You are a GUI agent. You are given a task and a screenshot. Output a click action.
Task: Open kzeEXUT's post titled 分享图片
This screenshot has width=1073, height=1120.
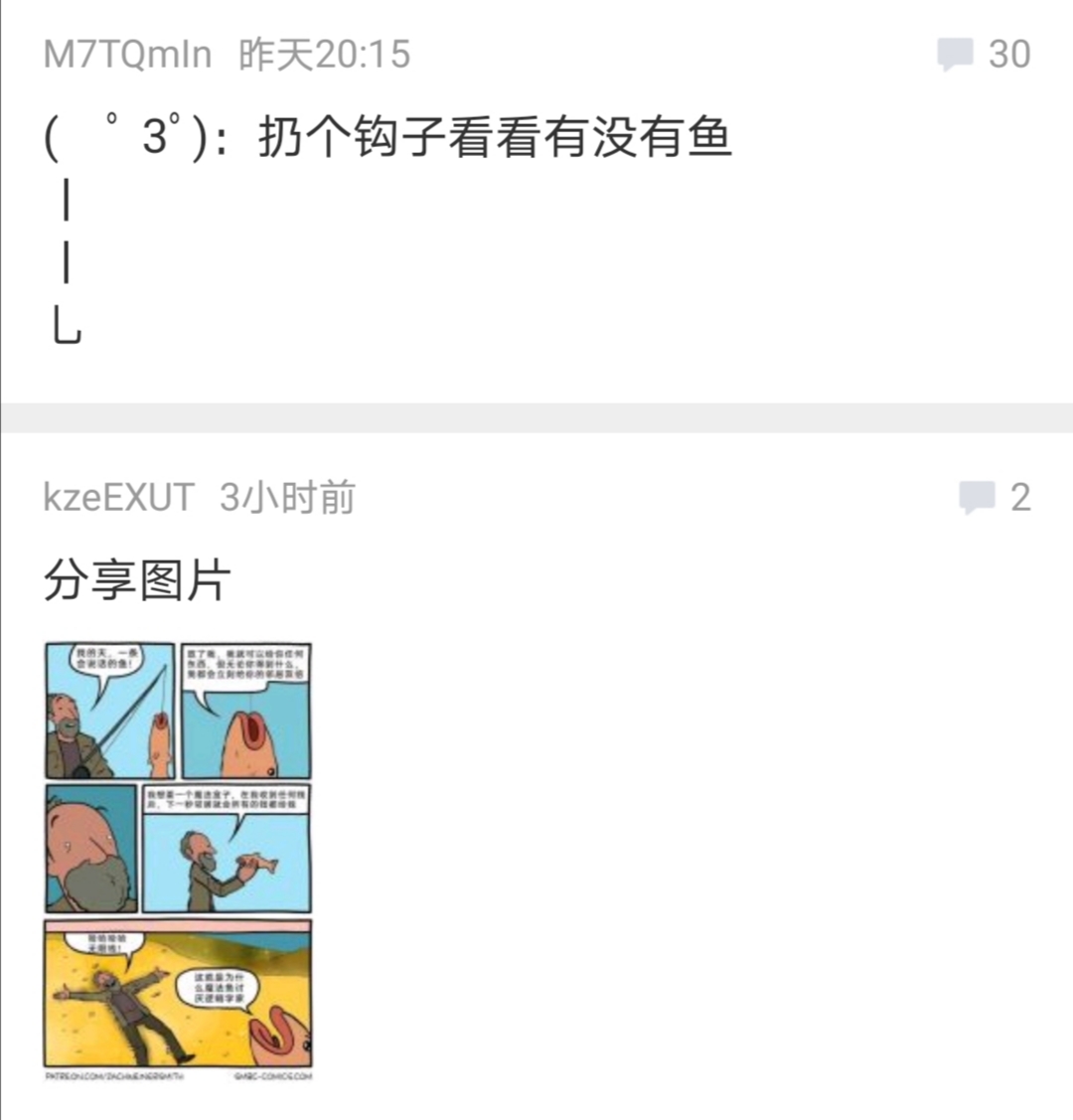pyautogui.click(x=137, y=579)
